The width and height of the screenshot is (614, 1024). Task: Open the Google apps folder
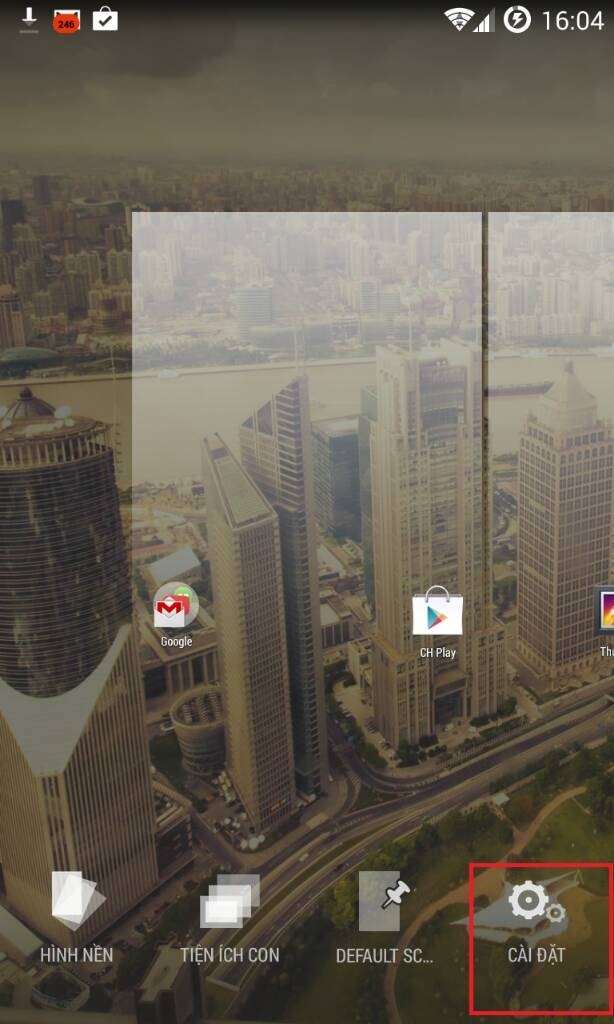click(176, 613)
